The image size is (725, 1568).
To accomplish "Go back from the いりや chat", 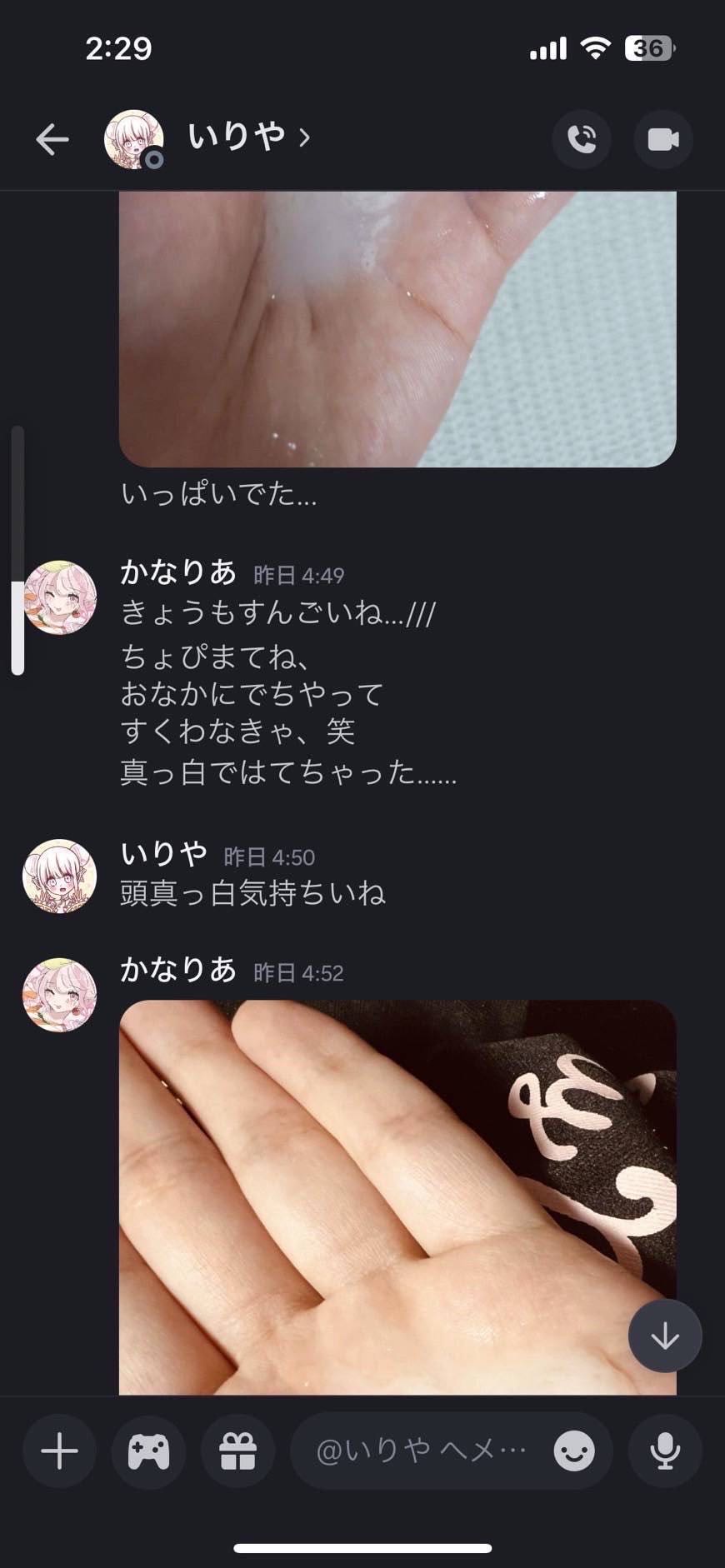I will (52, 139).
